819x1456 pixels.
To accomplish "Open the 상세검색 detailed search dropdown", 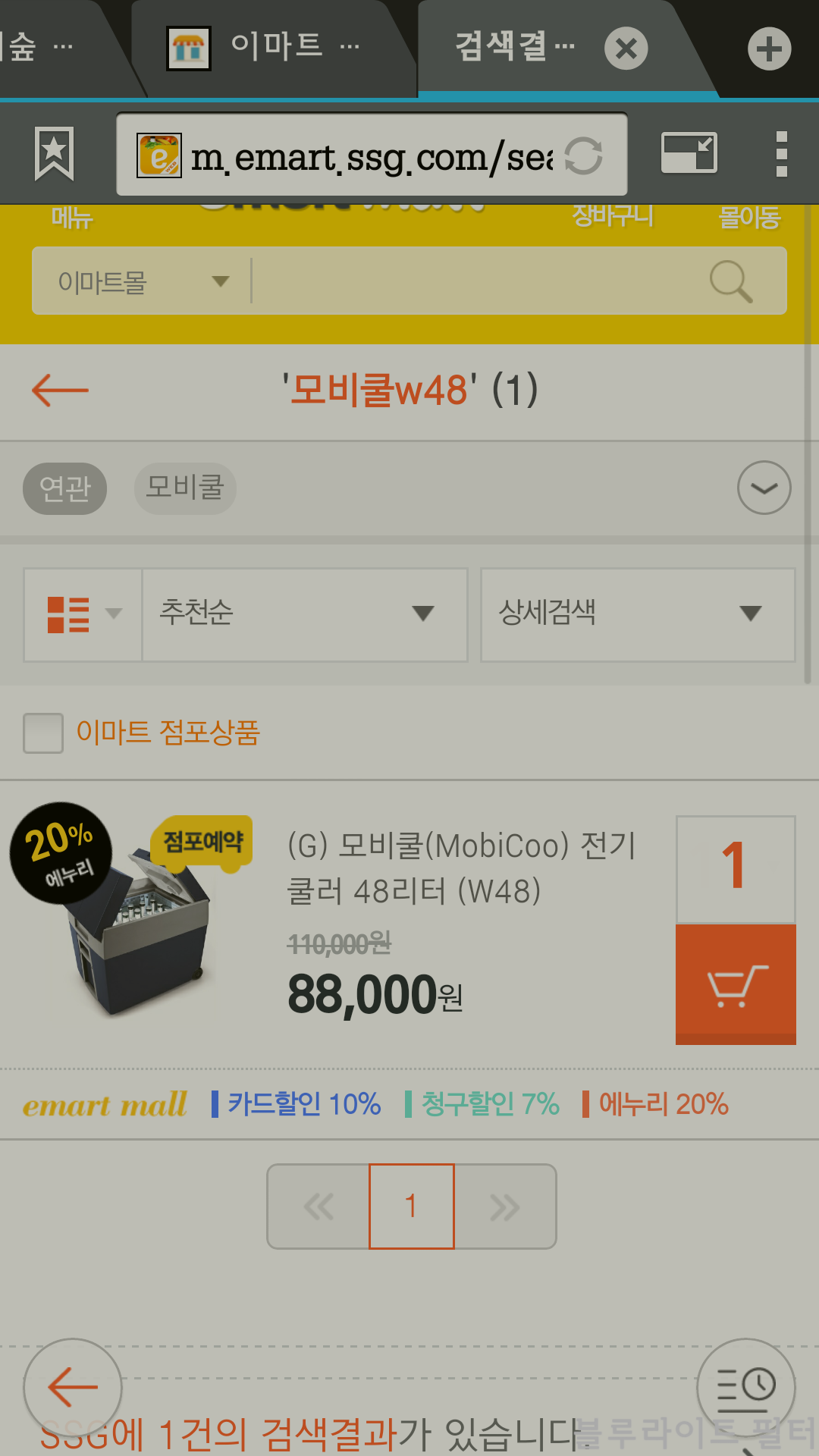I will (637, 614).
